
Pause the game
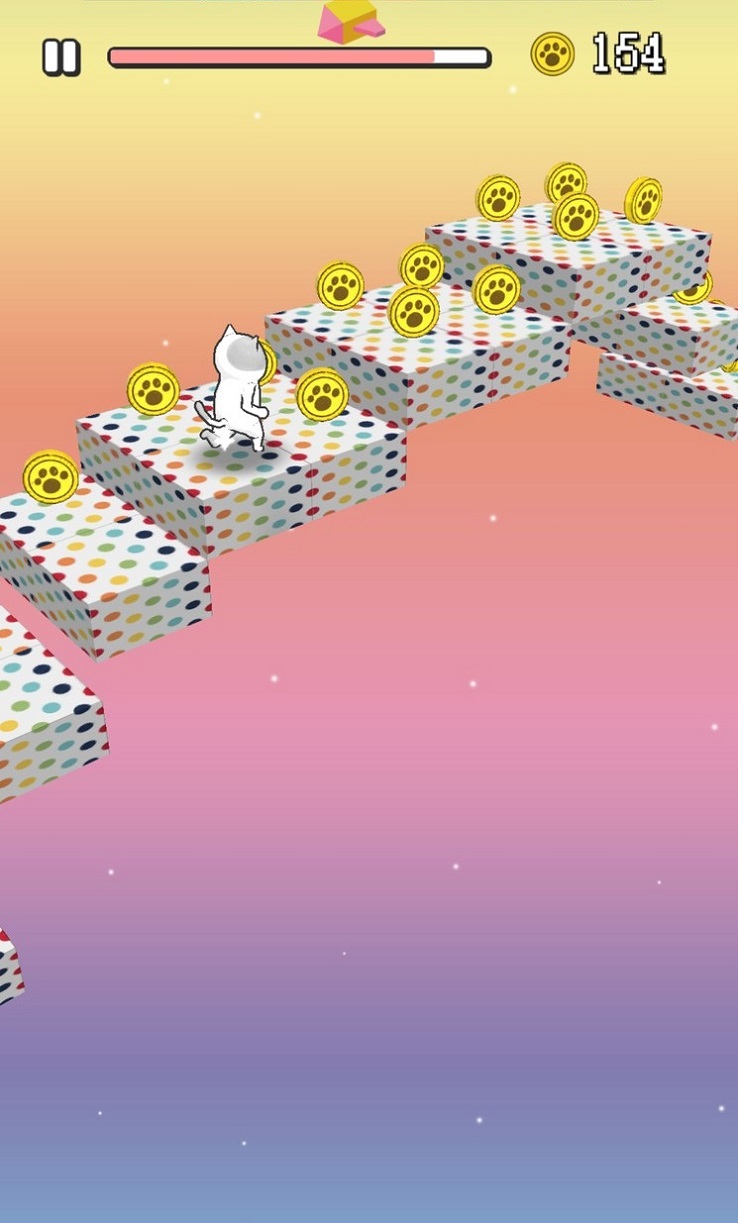(61, 57)
